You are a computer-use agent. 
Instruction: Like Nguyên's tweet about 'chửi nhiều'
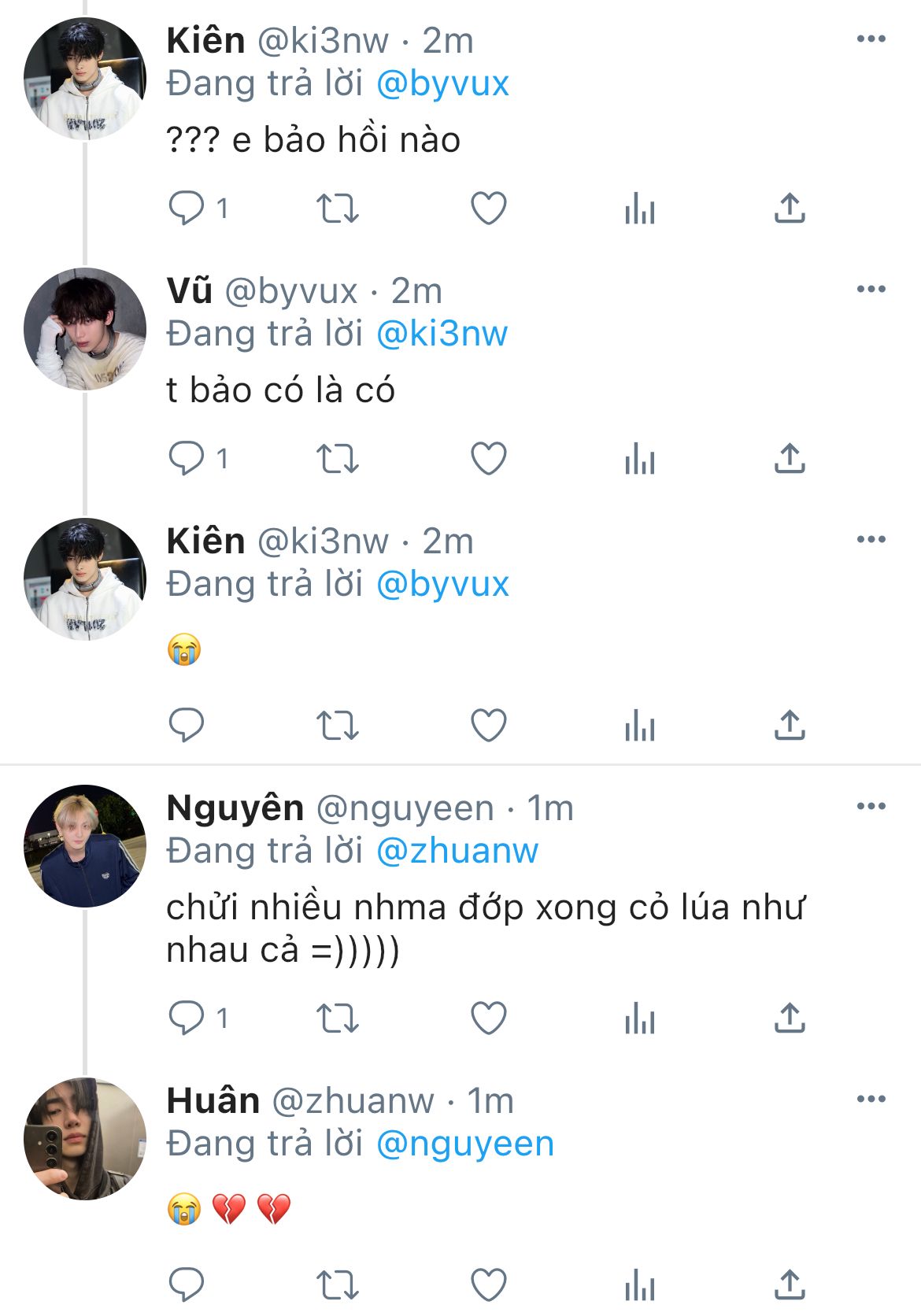pos(488,1018)
